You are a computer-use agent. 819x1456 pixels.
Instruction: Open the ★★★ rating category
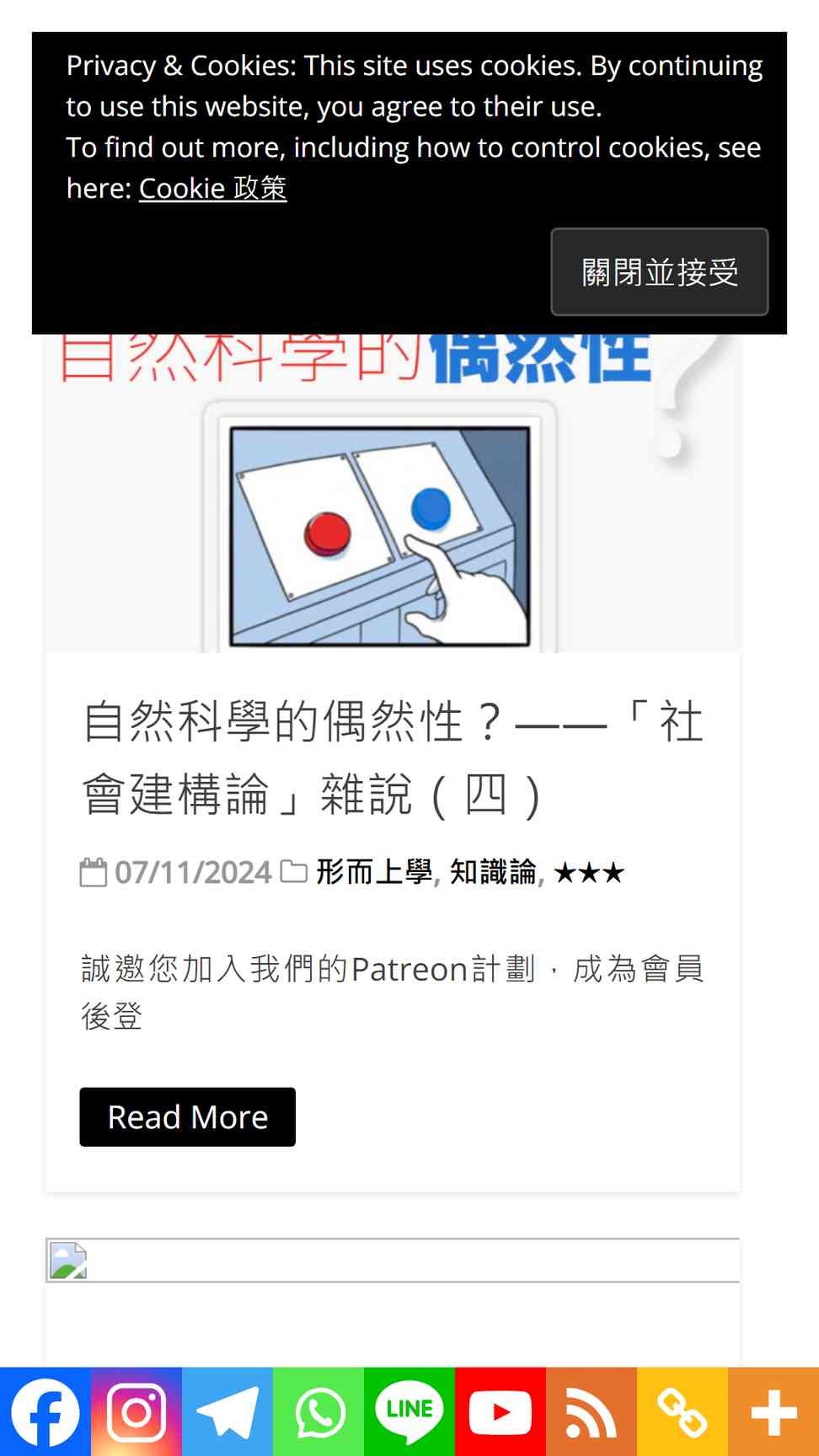(589, 873)
